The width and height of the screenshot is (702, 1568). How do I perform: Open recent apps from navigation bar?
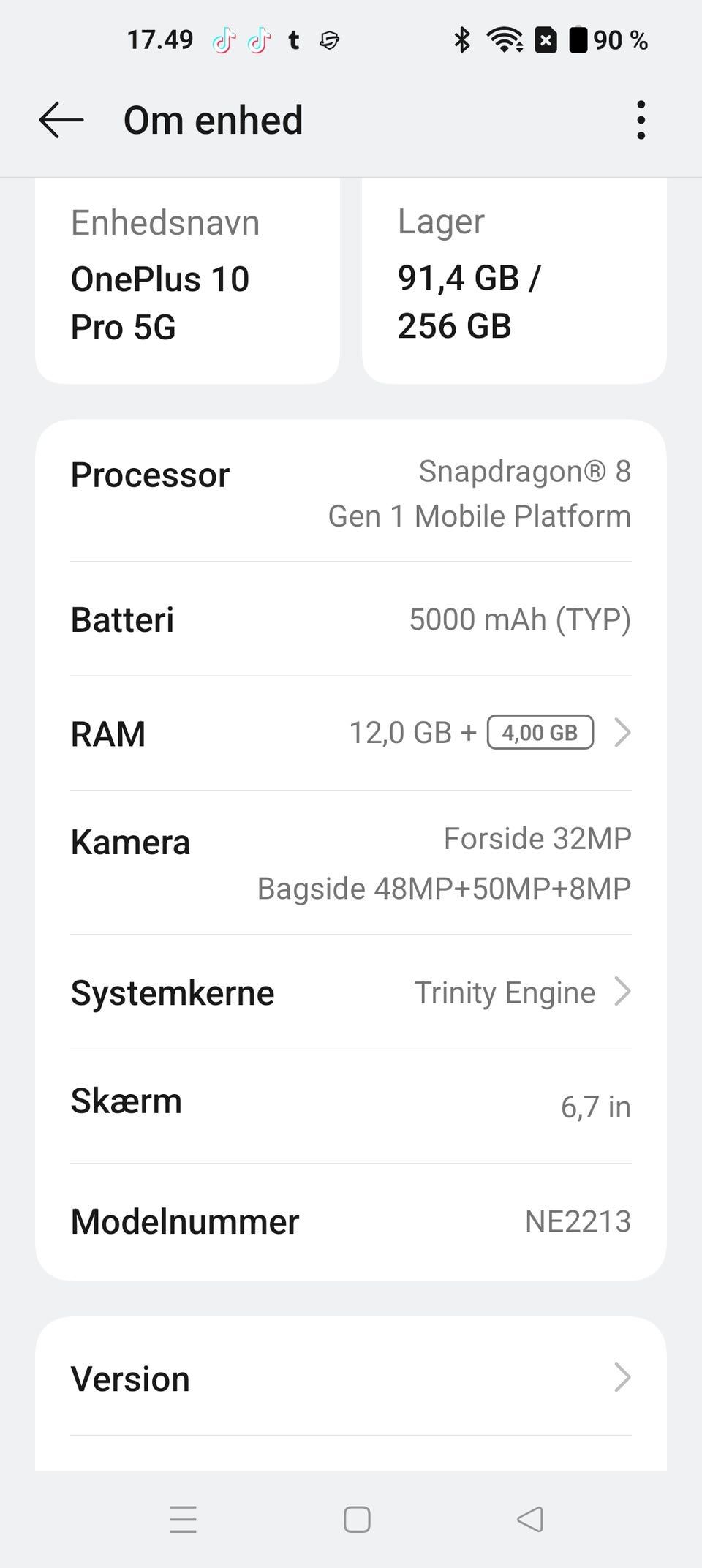(183, 1519)
